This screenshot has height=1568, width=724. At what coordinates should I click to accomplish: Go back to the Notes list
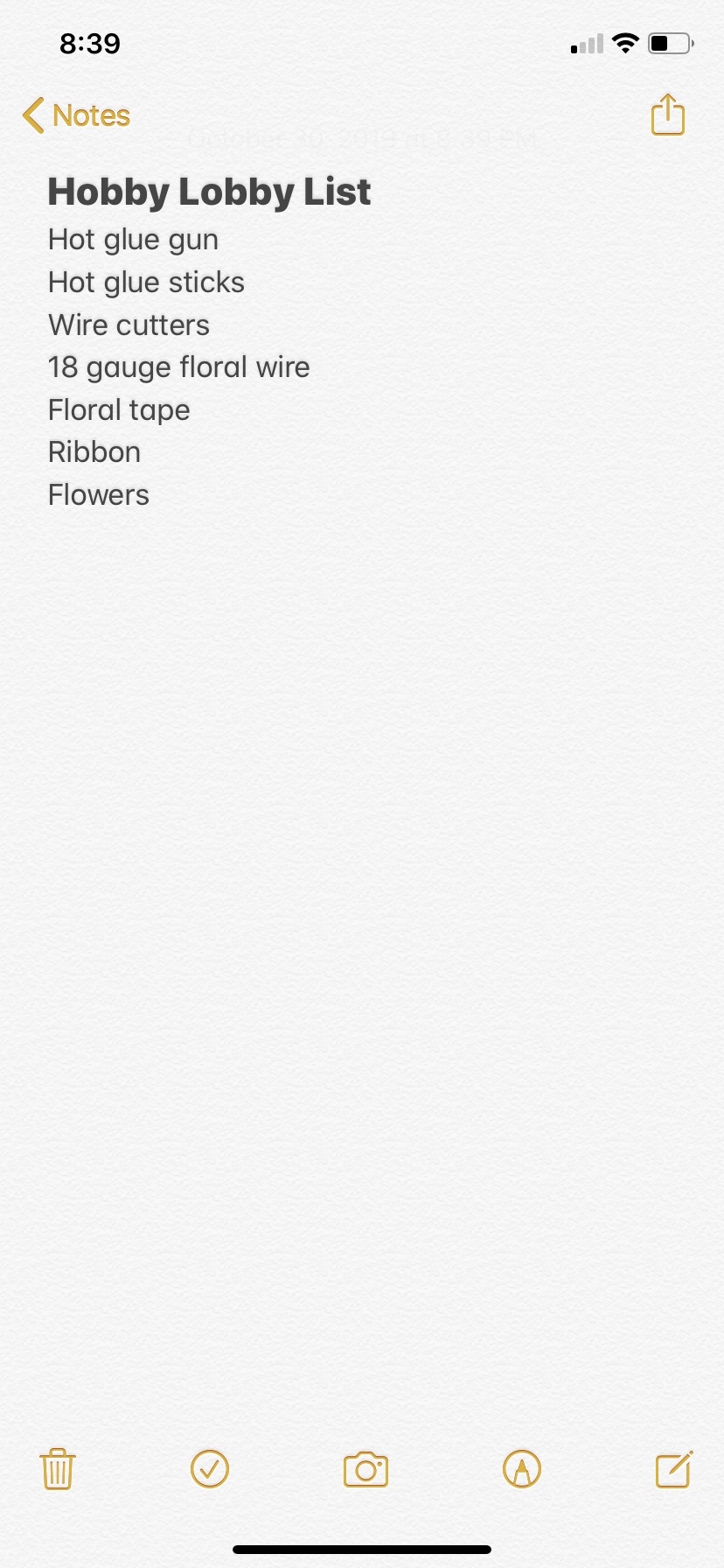point(77,115)
